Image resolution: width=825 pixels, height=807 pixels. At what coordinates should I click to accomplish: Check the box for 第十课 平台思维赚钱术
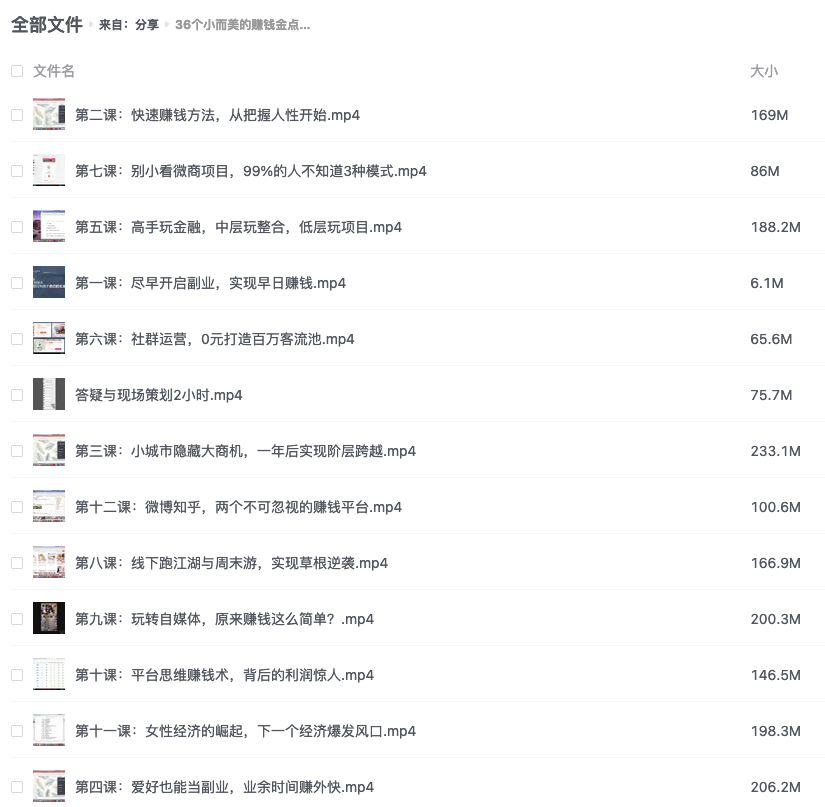17,675
